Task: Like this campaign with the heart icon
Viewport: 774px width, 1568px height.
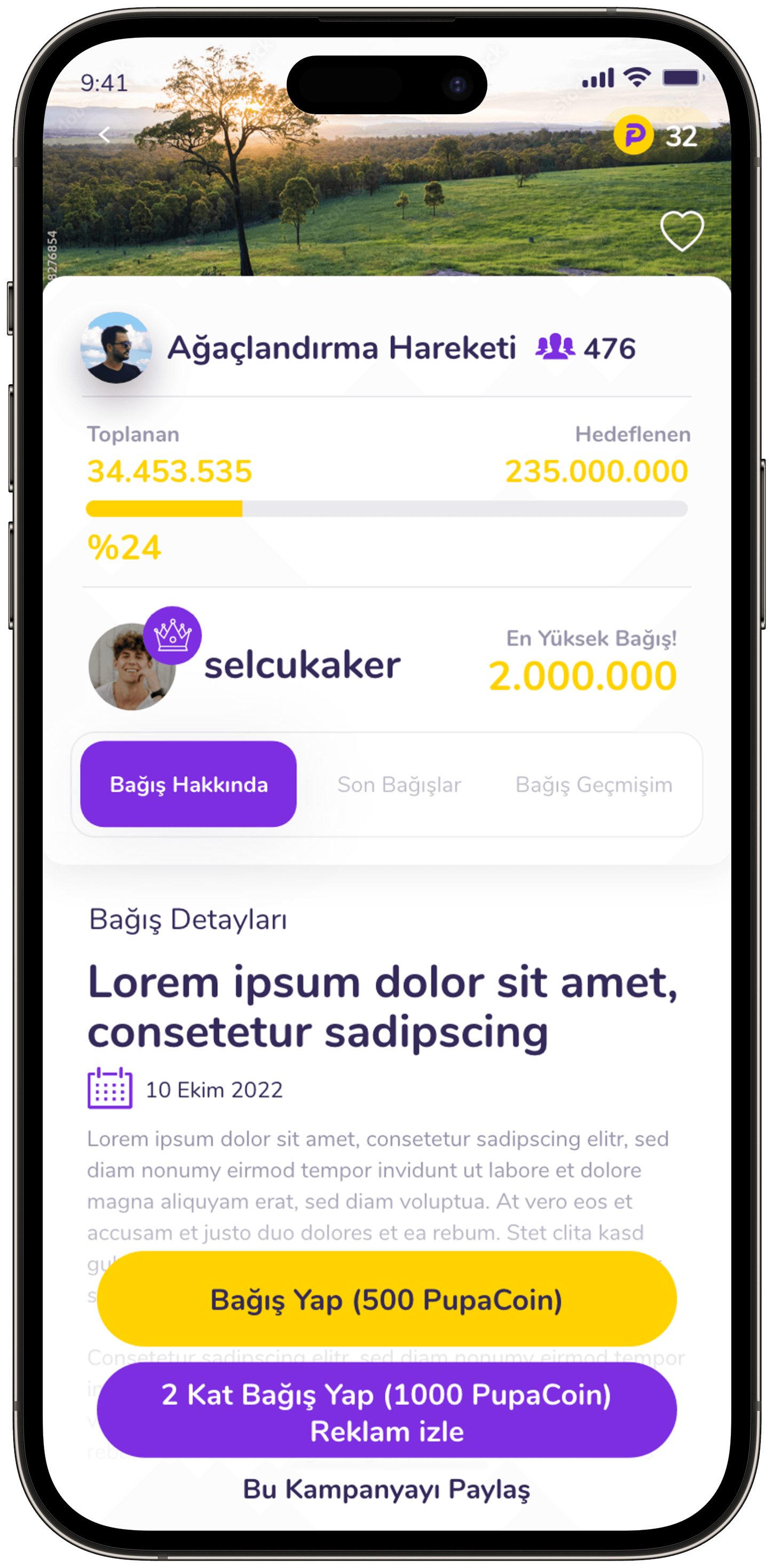Action: tap(682, 231)
